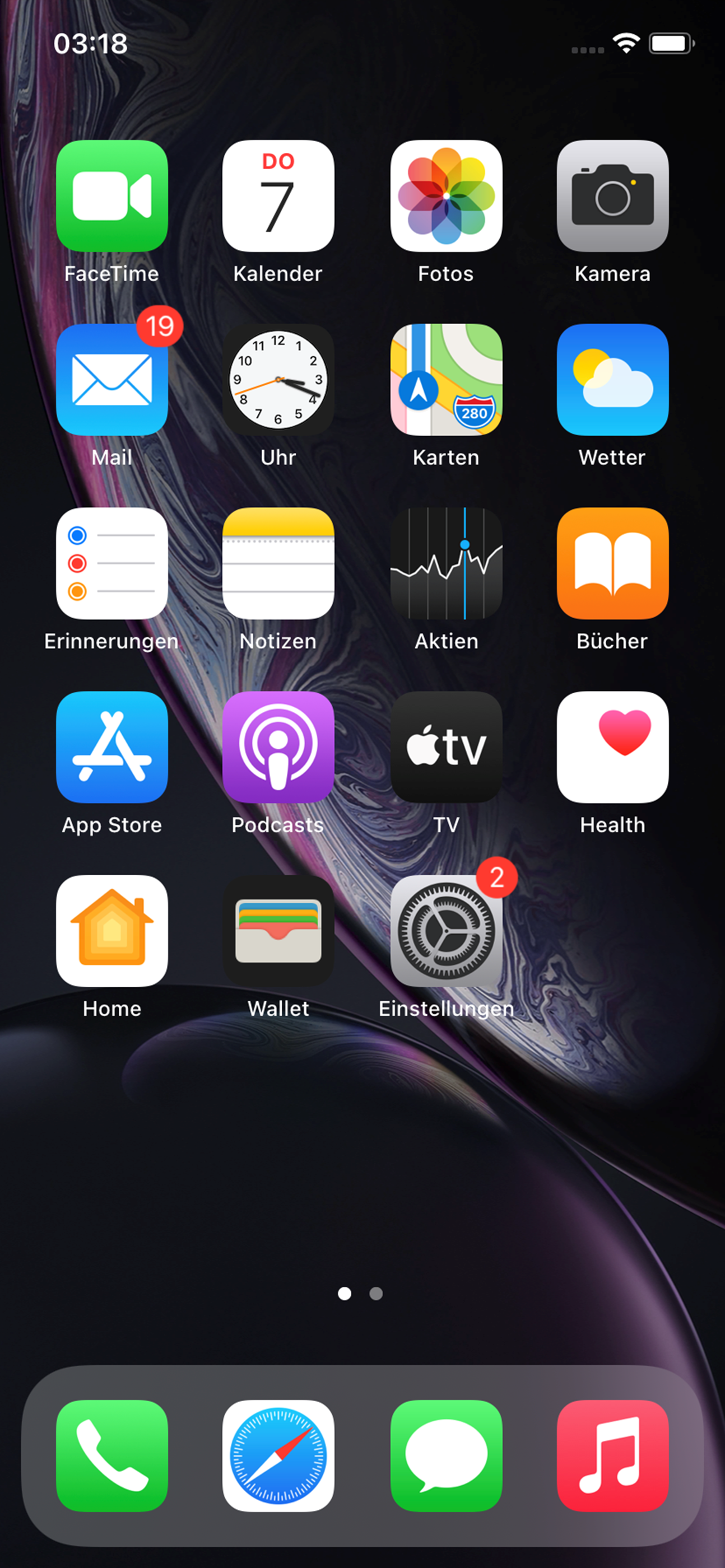The image size is (725, 1568).
Task: Open the Apple TV app
Action: click(x=446, y=748)
